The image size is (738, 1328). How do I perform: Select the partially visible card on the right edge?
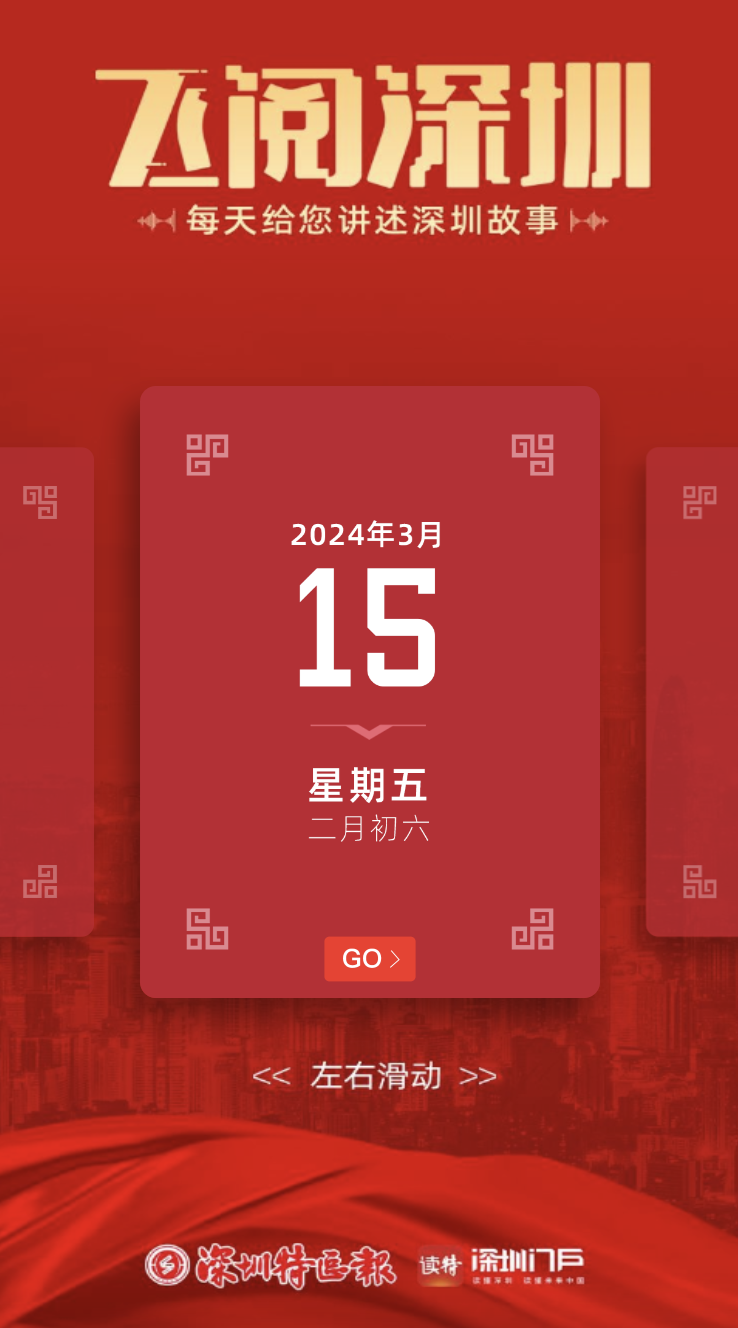[692, 692]
